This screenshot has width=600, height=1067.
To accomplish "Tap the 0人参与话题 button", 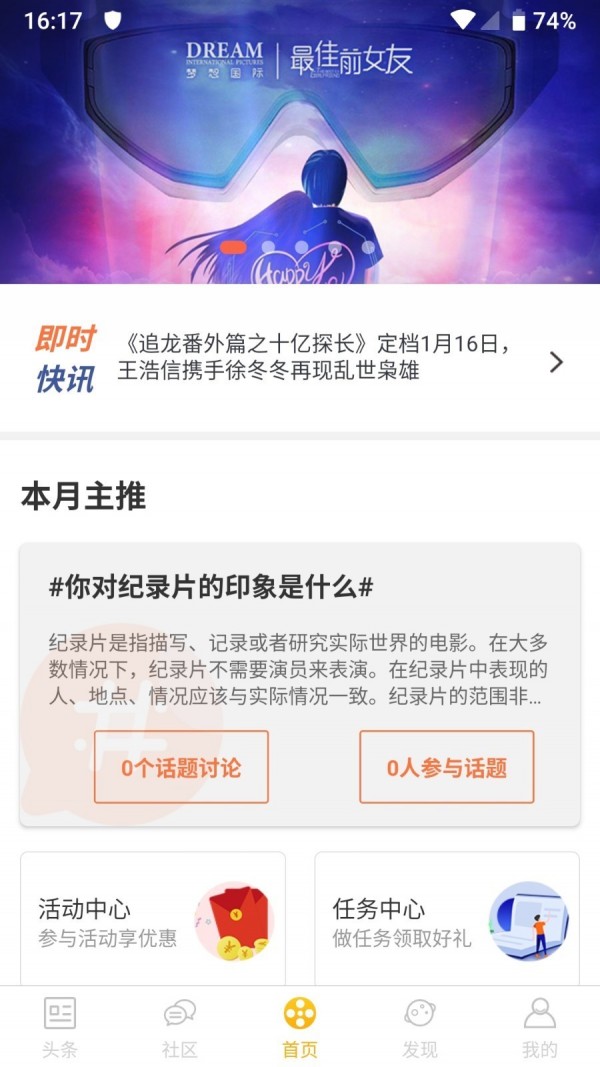I will [446, 767].
